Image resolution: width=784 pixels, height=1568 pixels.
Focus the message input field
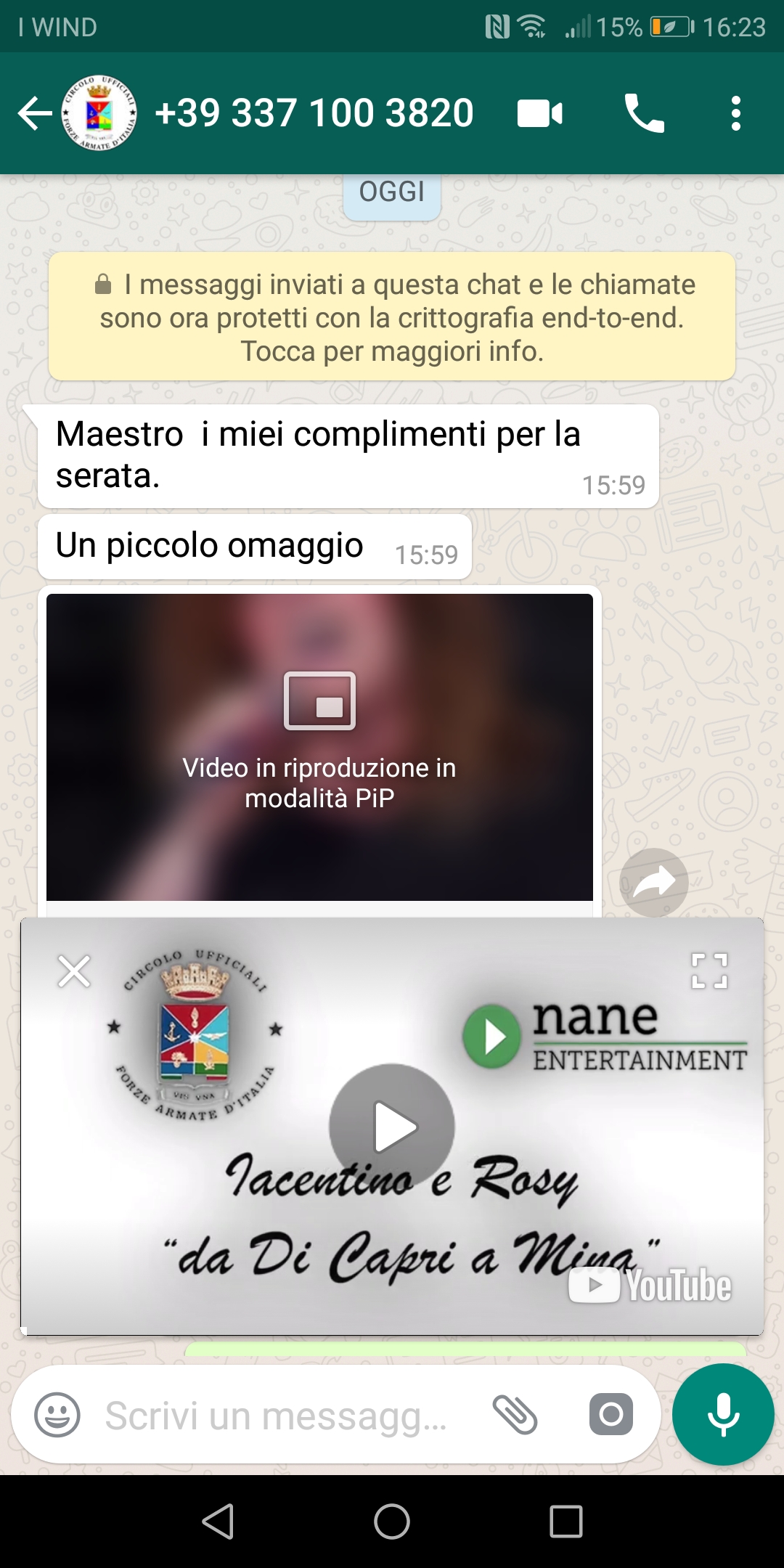coord(276,1415)
